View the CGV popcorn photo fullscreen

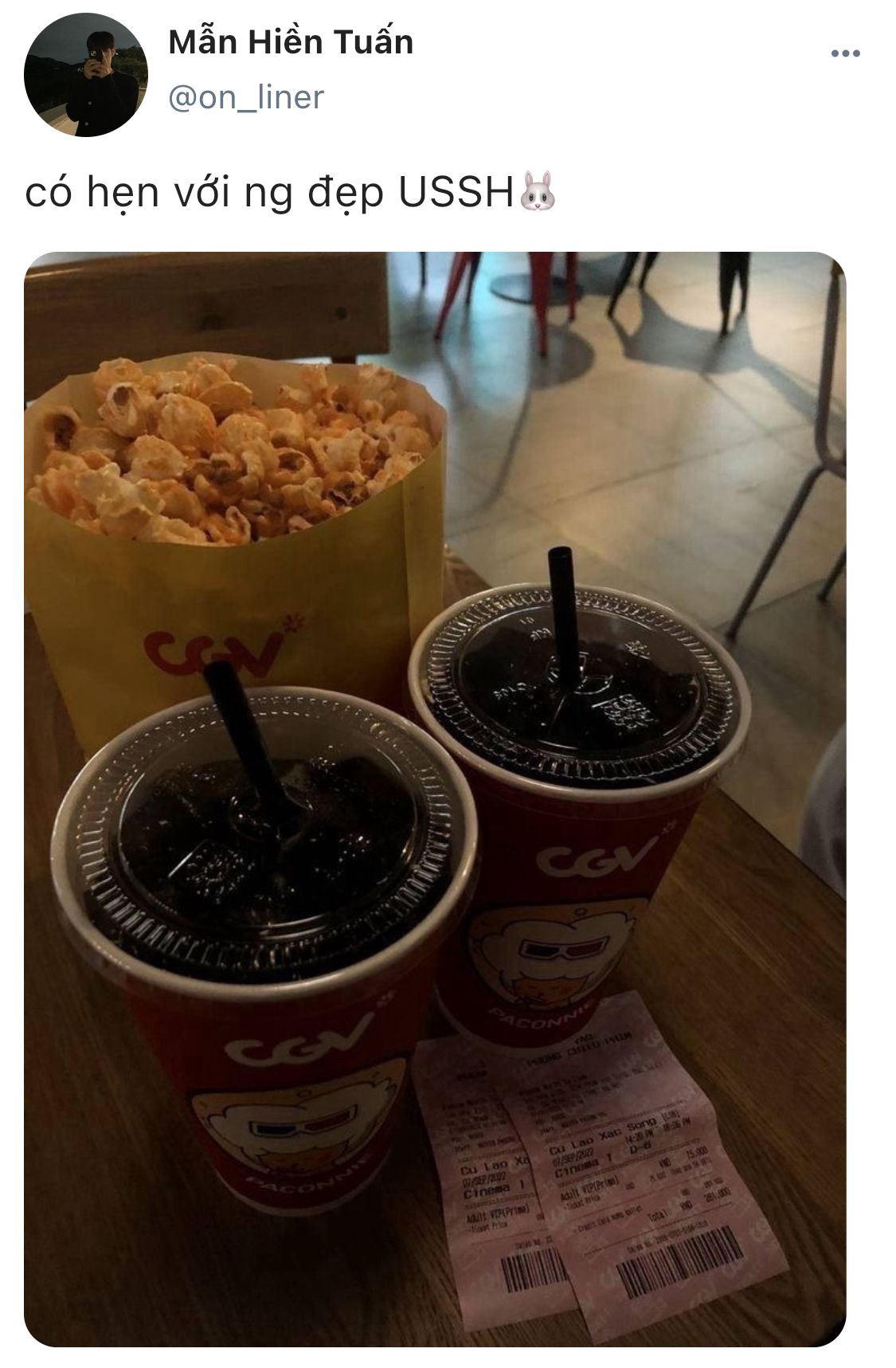[x=435, y=799]
